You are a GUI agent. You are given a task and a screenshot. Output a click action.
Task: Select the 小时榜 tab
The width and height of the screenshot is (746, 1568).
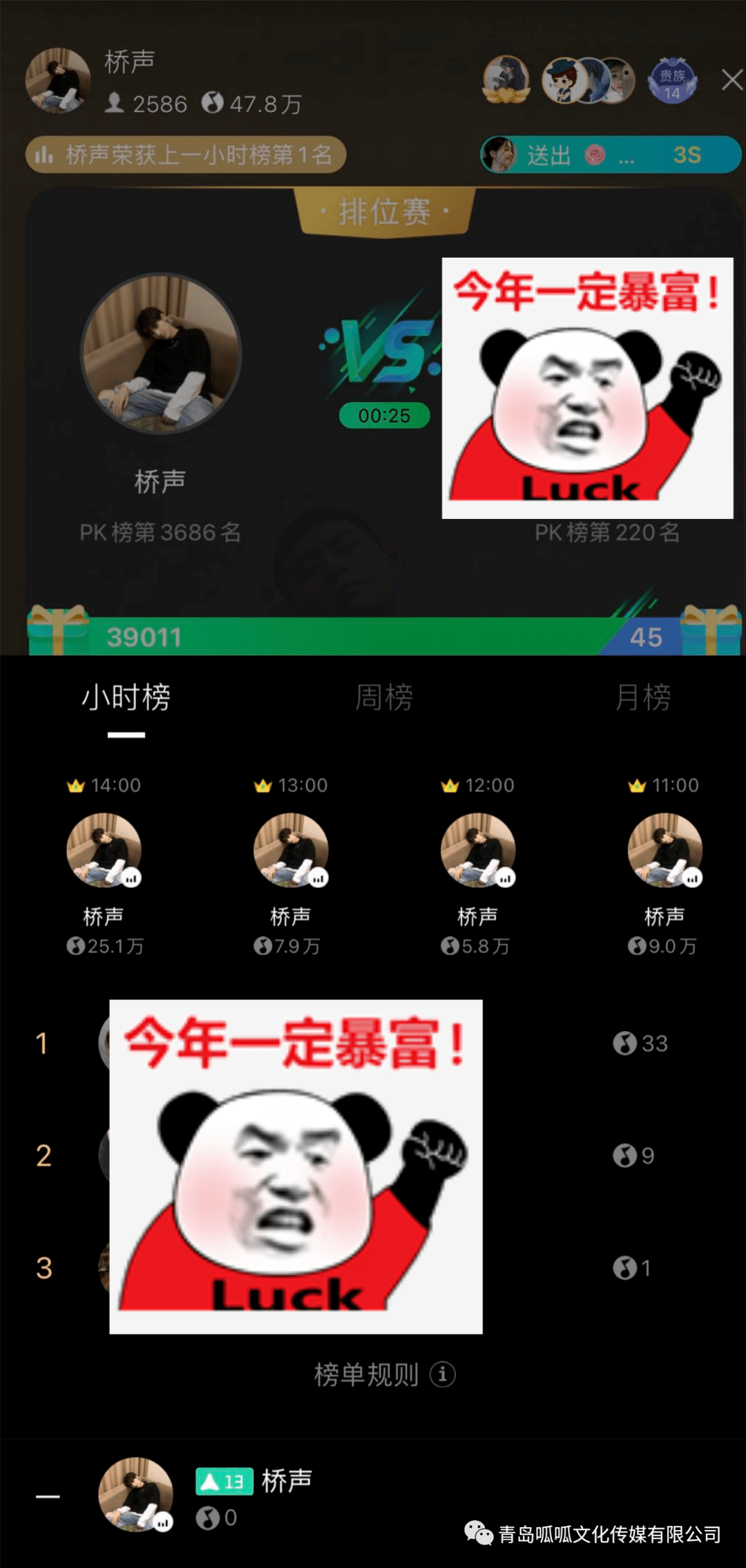point(126,697)
